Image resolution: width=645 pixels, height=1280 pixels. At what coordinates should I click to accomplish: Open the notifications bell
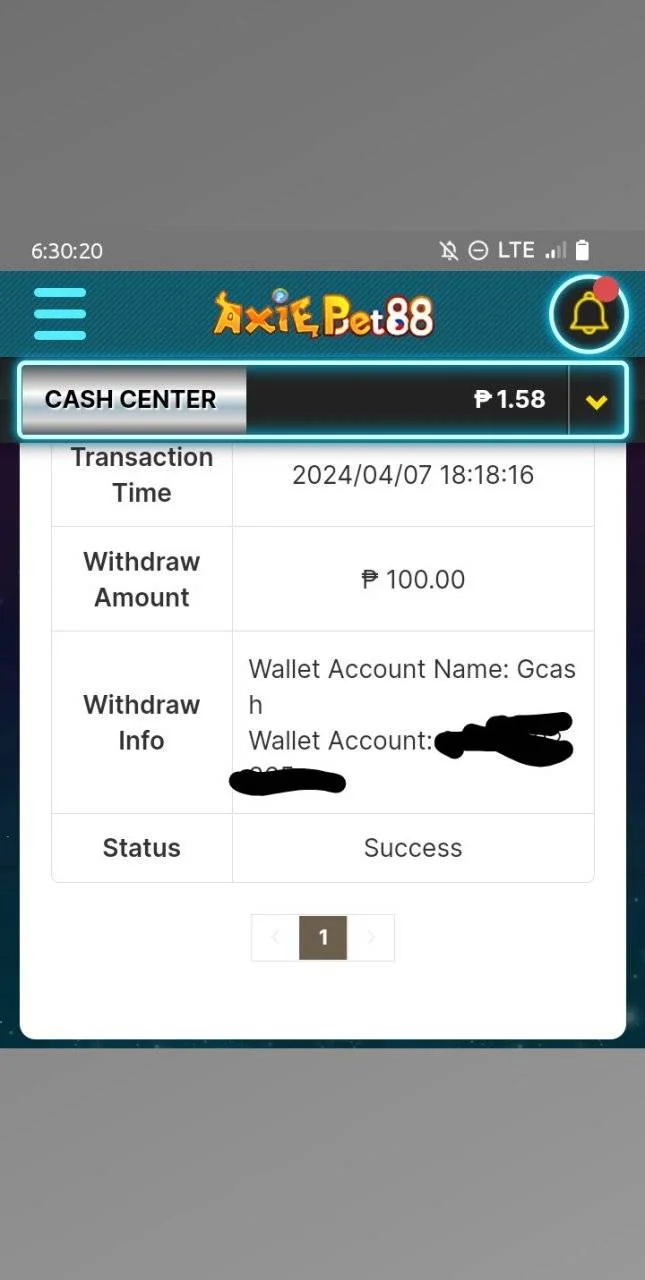click(588, 315)
